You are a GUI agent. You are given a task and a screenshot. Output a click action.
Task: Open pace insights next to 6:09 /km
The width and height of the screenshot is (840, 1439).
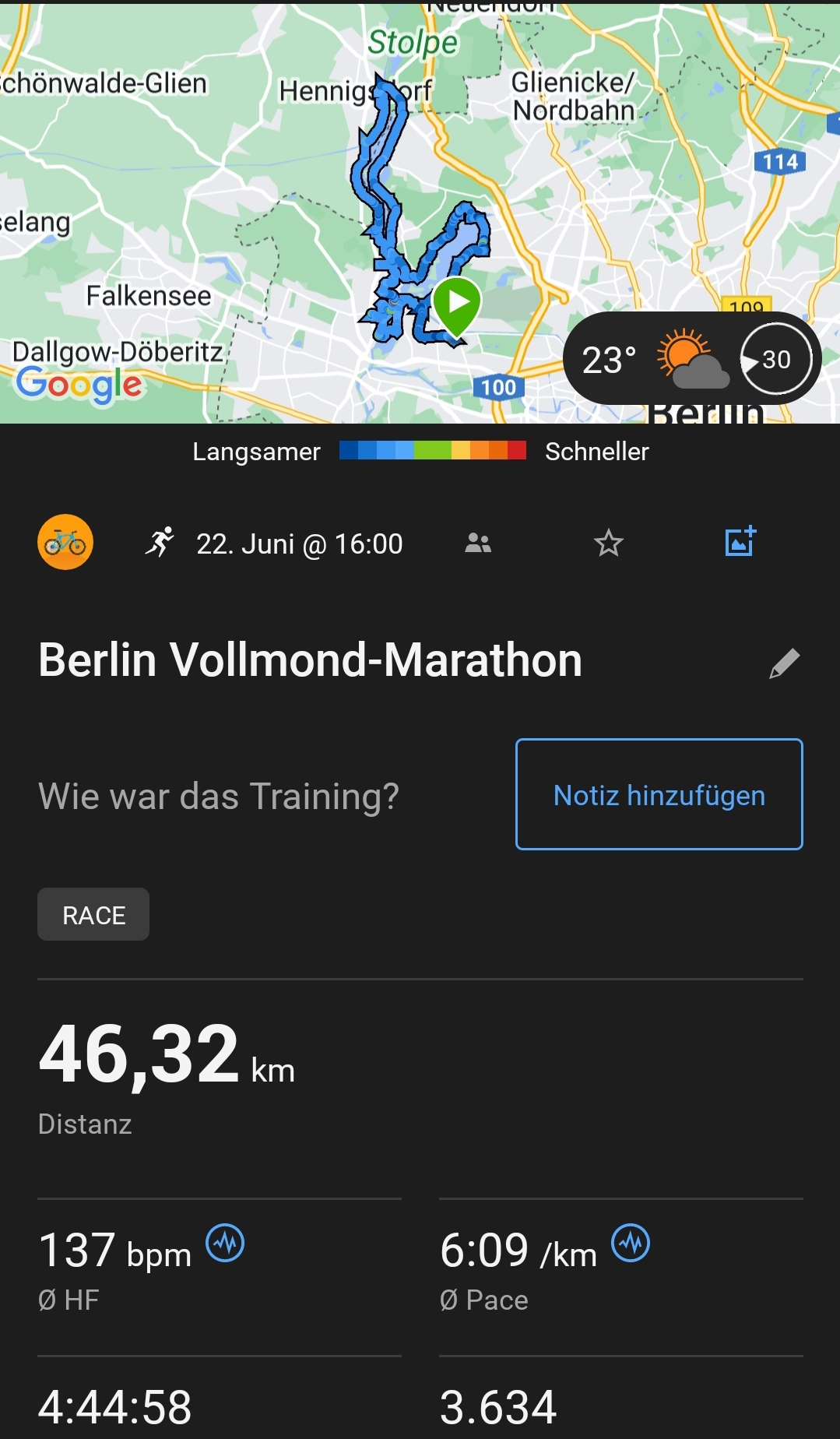631,1244
